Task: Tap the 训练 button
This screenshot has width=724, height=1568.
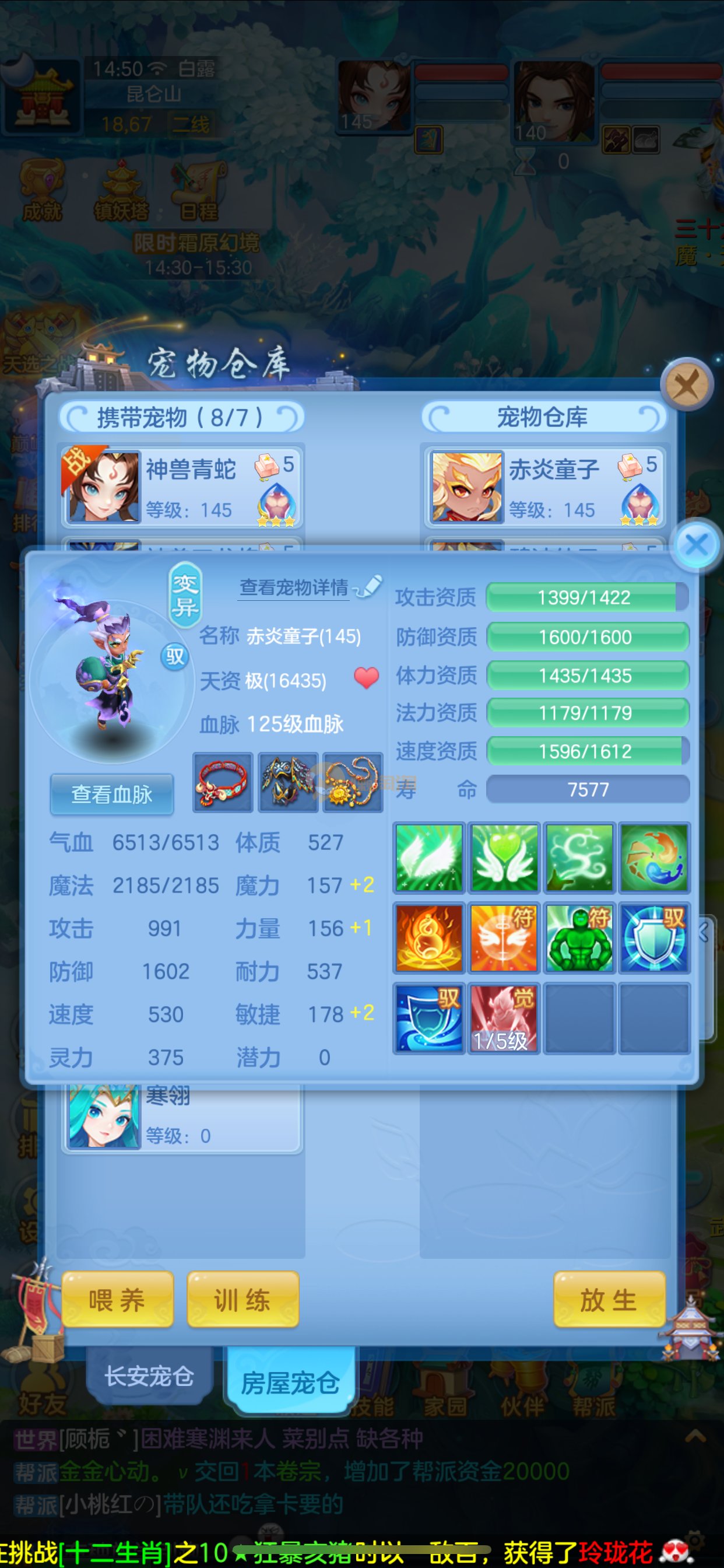Action: (x=242, y=1300)
